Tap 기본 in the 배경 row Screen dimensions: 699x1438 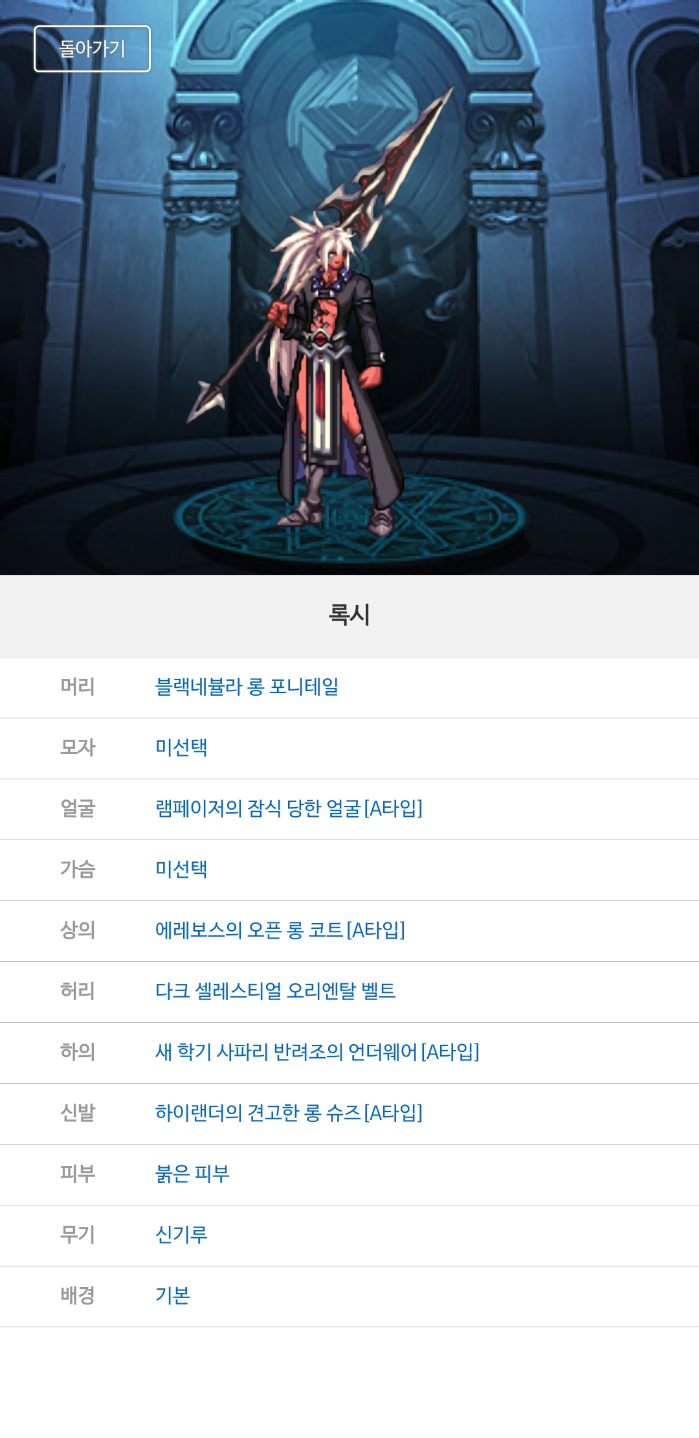172,1296
